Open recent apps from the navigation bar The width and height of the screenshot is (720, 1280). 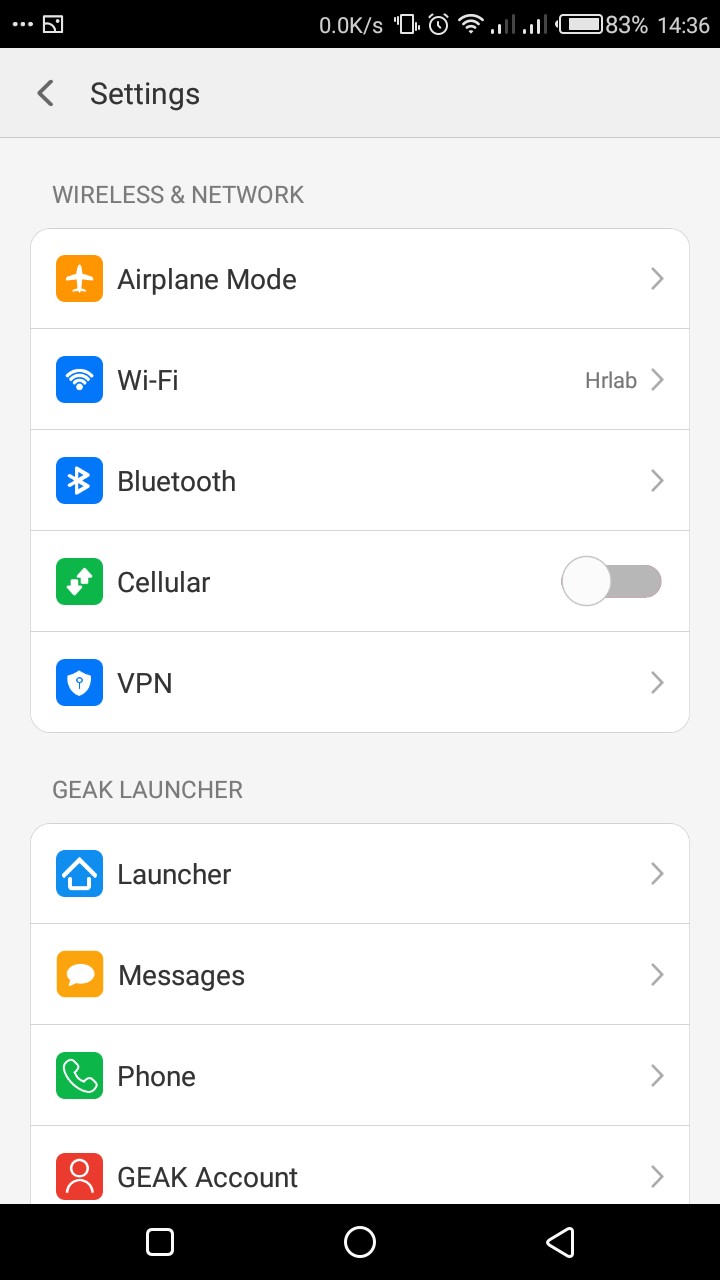[x=160, y=1242]
